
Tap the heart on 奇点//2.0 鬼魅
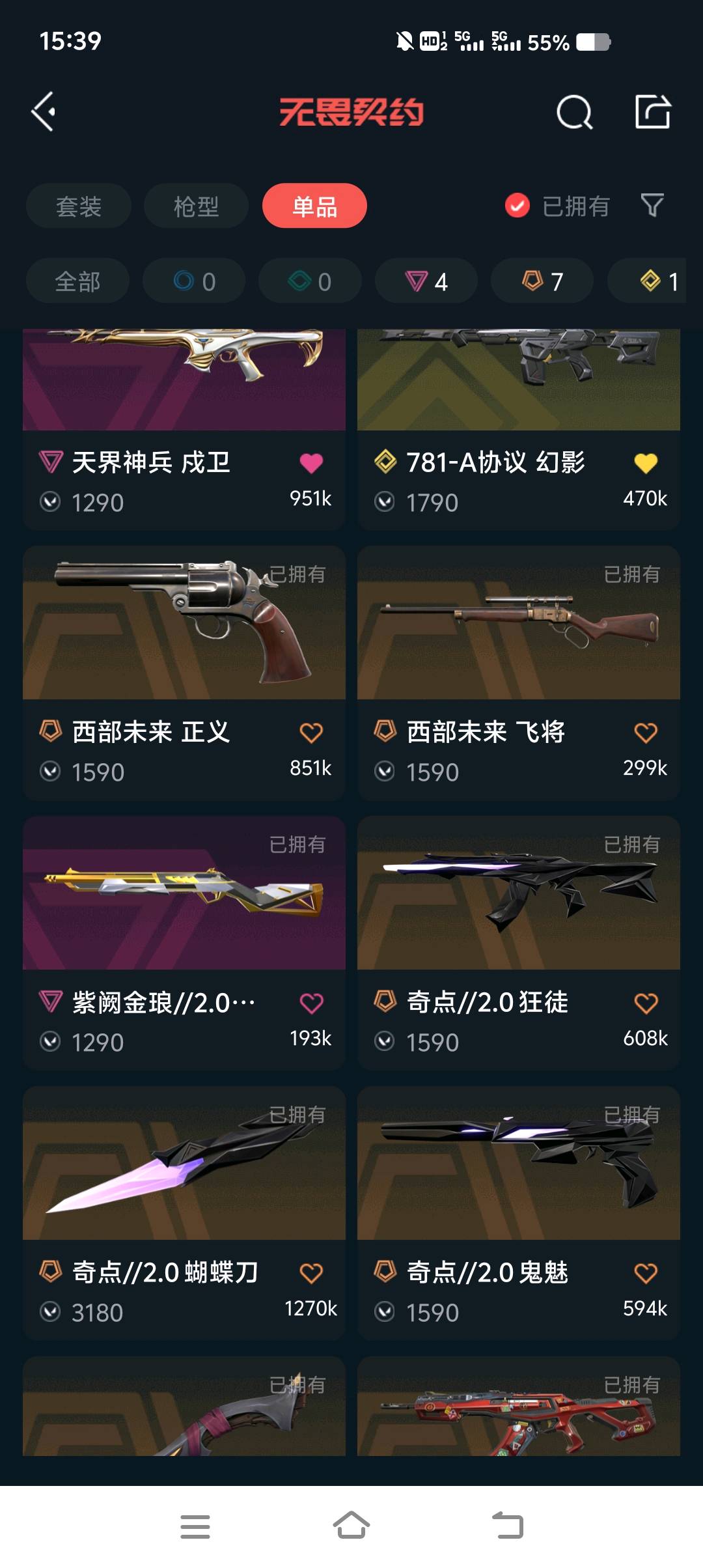pos(646,1273)
